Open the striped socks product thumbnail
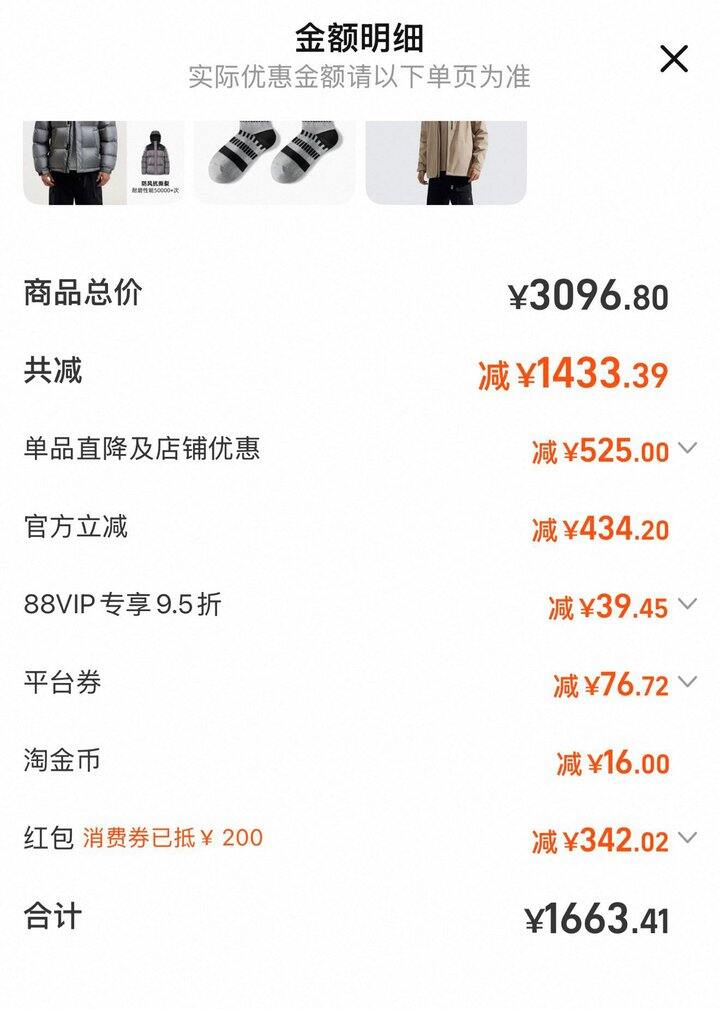This screenshot has height=1009, width=720. pos(274,162)
